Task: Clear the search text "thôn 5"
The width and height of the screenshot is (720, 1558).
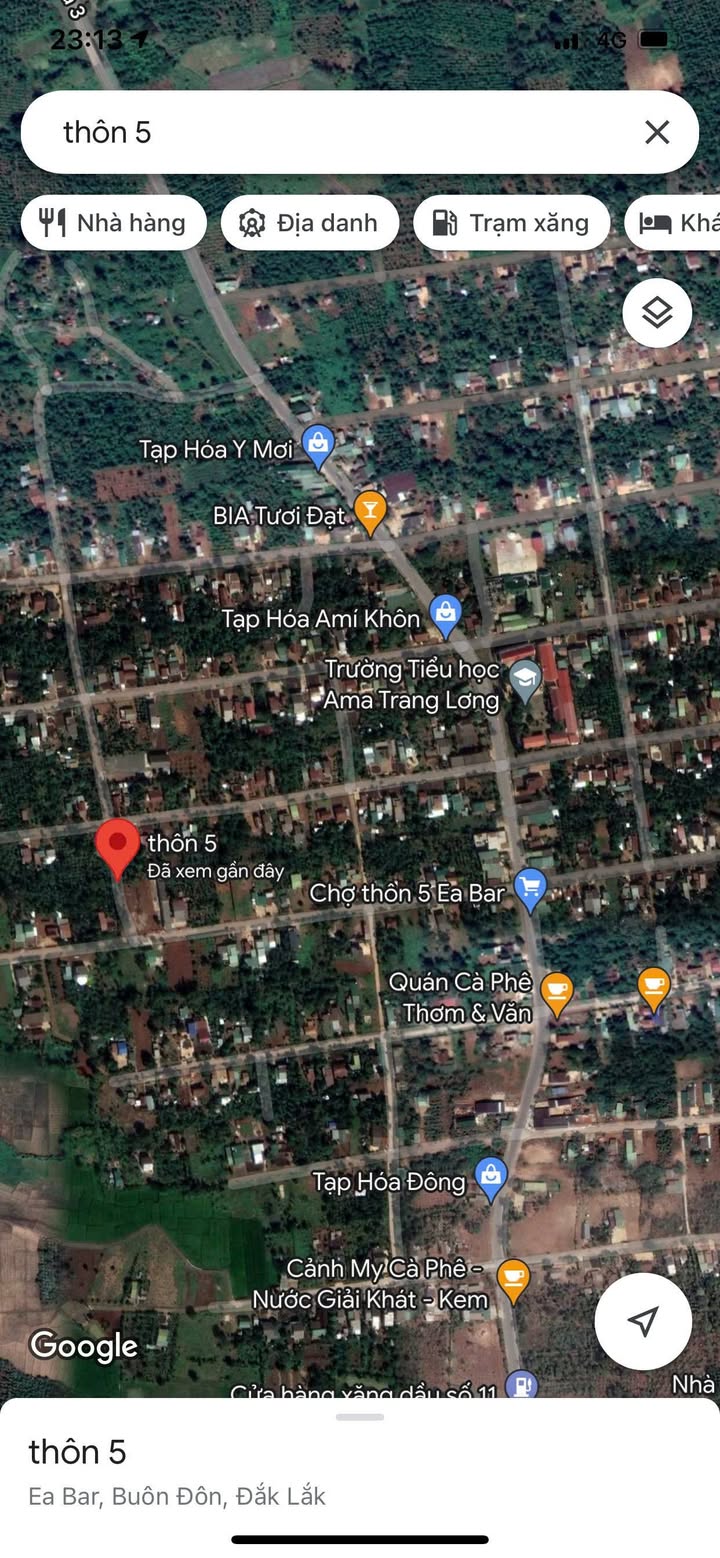Action: point(657,132)
